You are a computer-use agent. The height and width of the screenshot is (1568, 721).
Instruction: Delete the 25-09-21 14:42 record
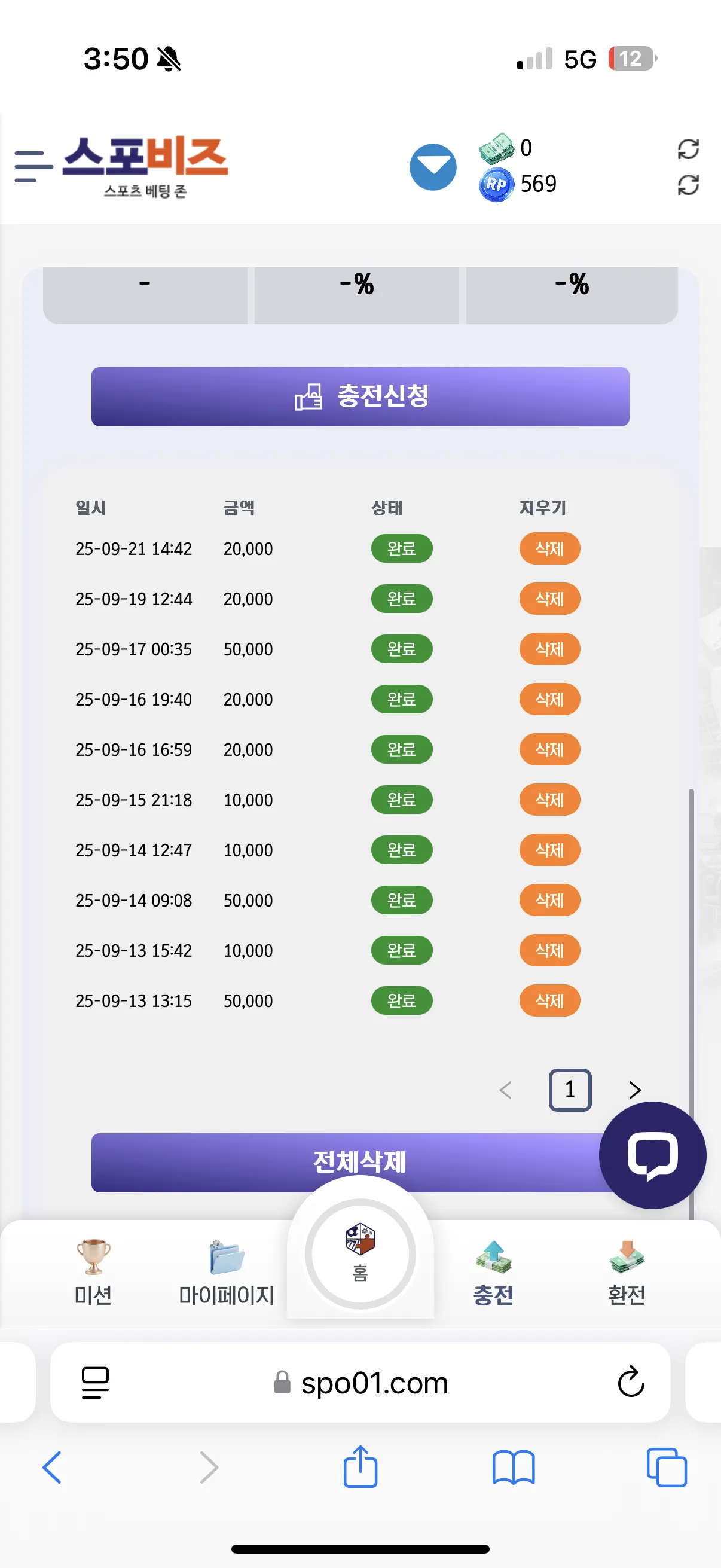(x=549, y=548)
